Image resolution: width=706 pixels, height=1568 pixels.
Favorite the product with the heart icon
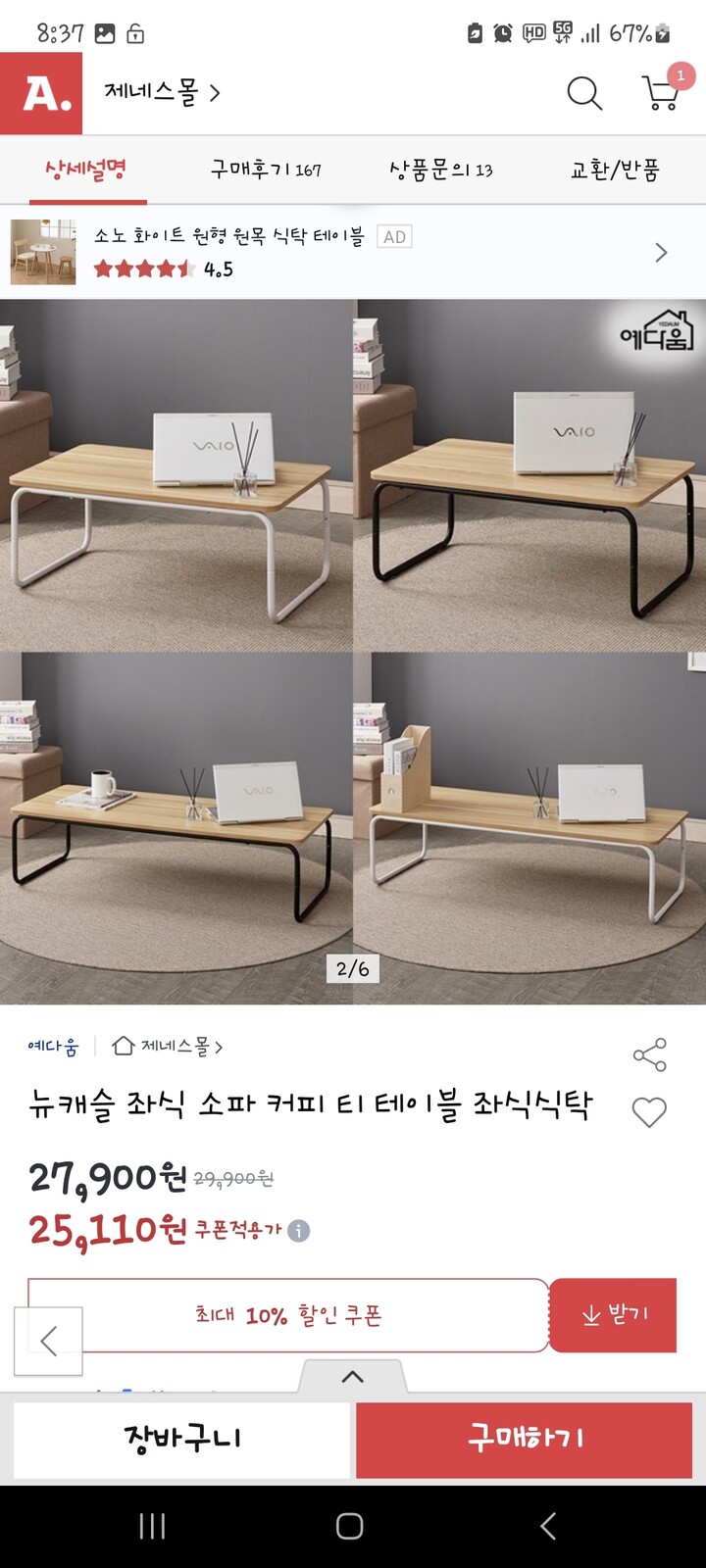pyautogui.click(x=648, y=1112)
